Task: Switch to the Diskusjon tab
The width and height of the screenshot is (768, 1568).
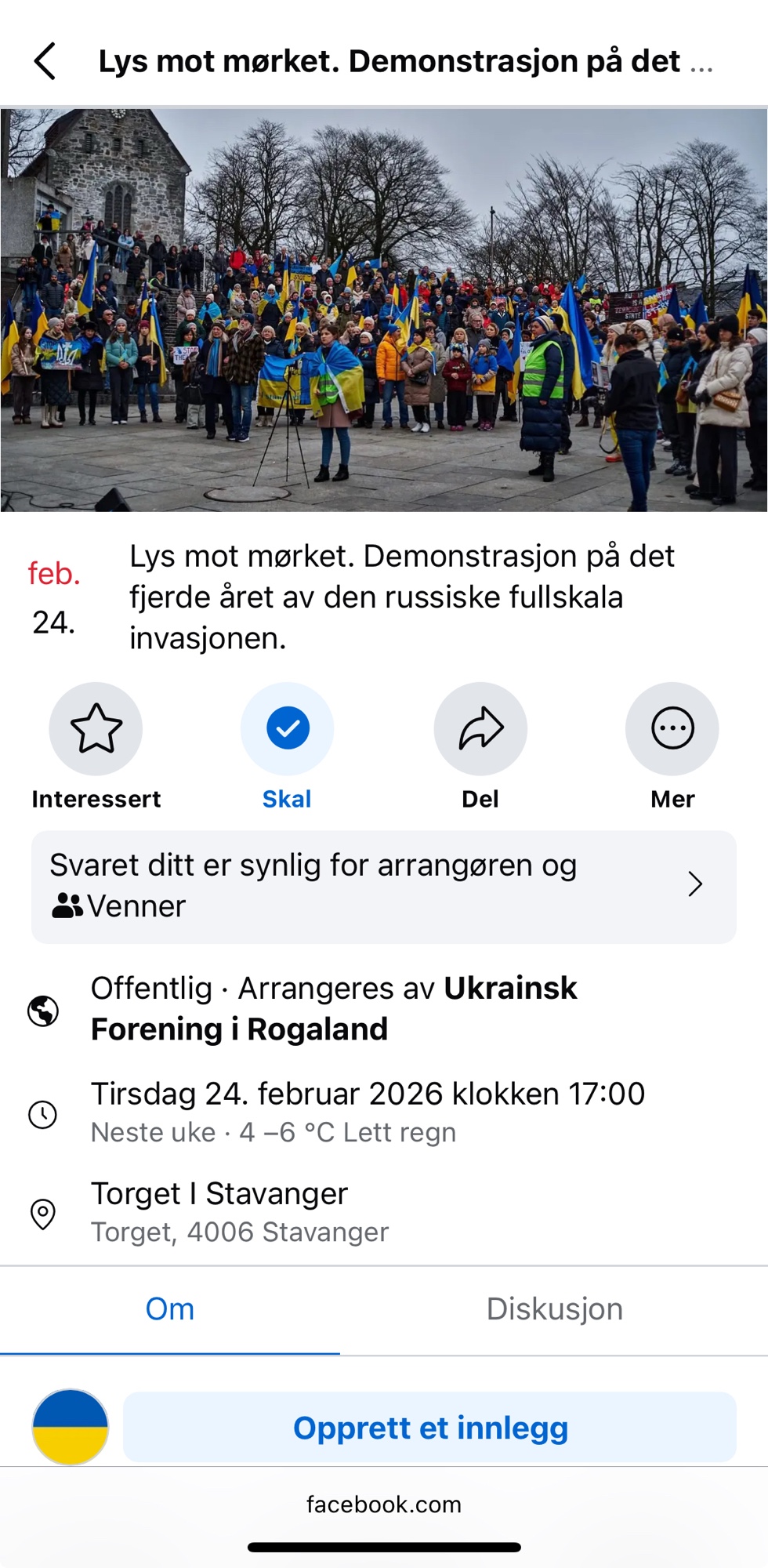Action: click(554, 1309)
